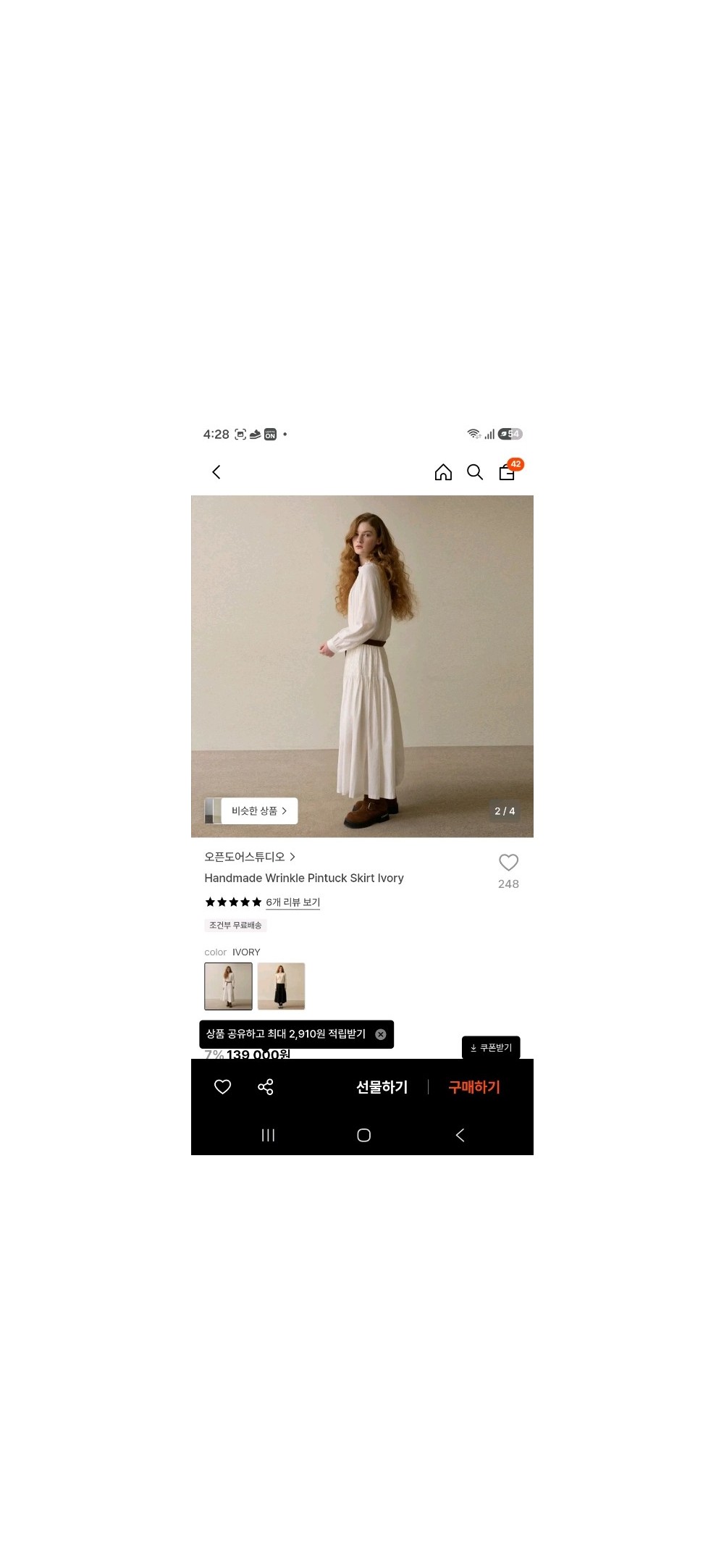Viewport: 724px width, 1568px height.
Task: Go back using the top-left arrow
Action: coord(216,472)
